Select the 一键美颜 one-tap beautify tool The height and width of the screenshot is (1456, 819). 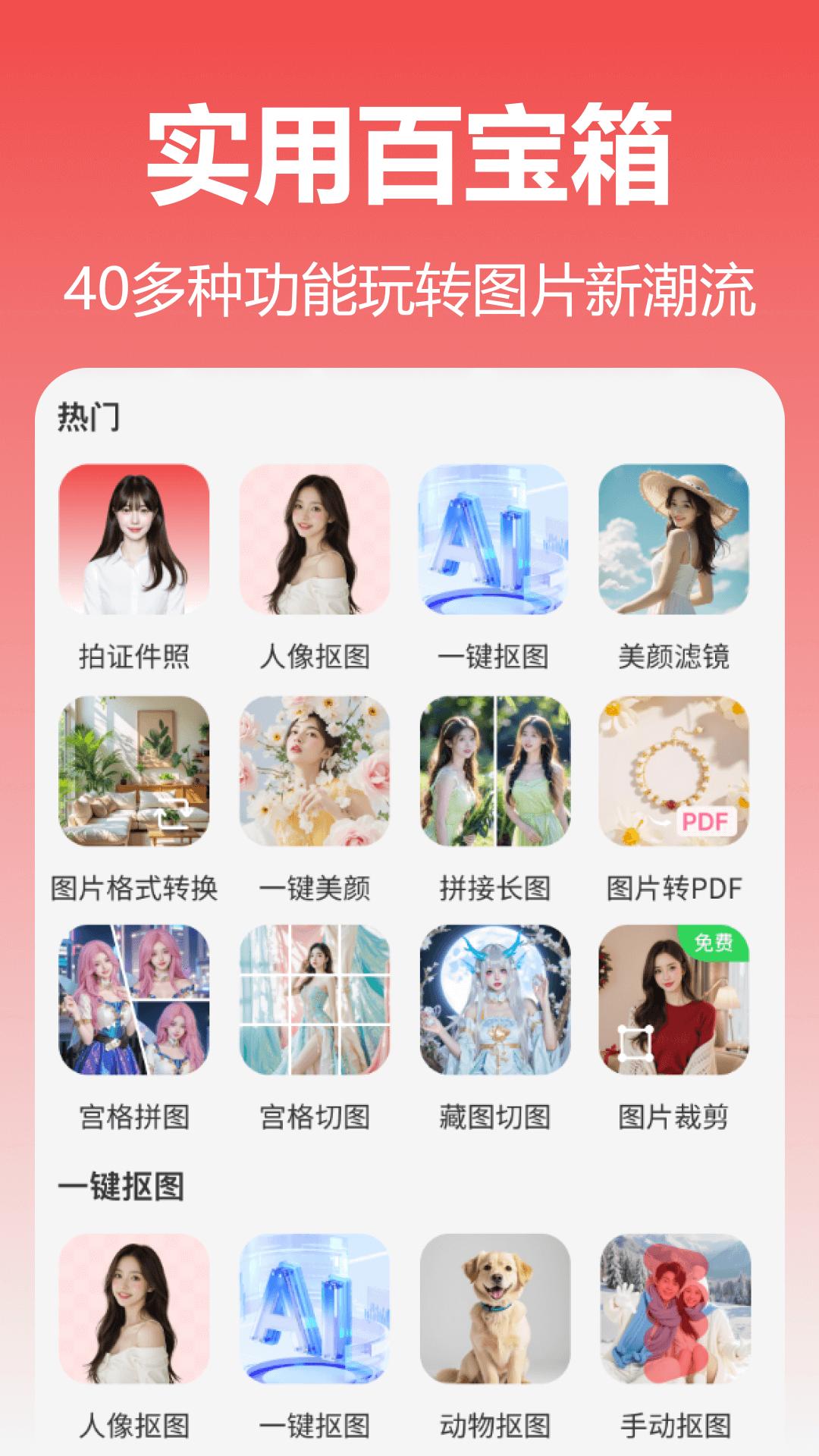[x=315, y=773]
